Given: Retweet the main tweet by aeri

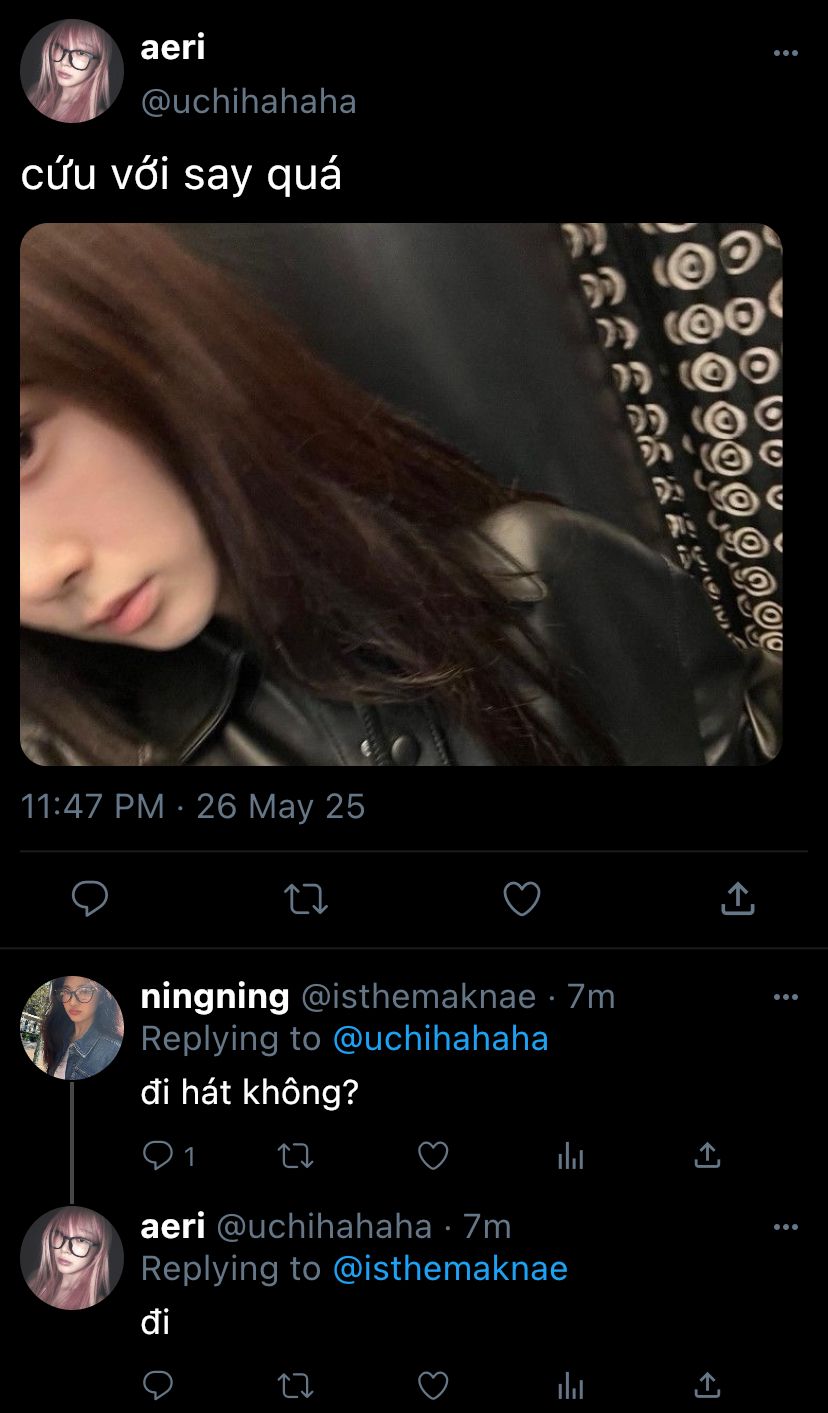Looking at the screenshot, I should [x=306, y=899].
